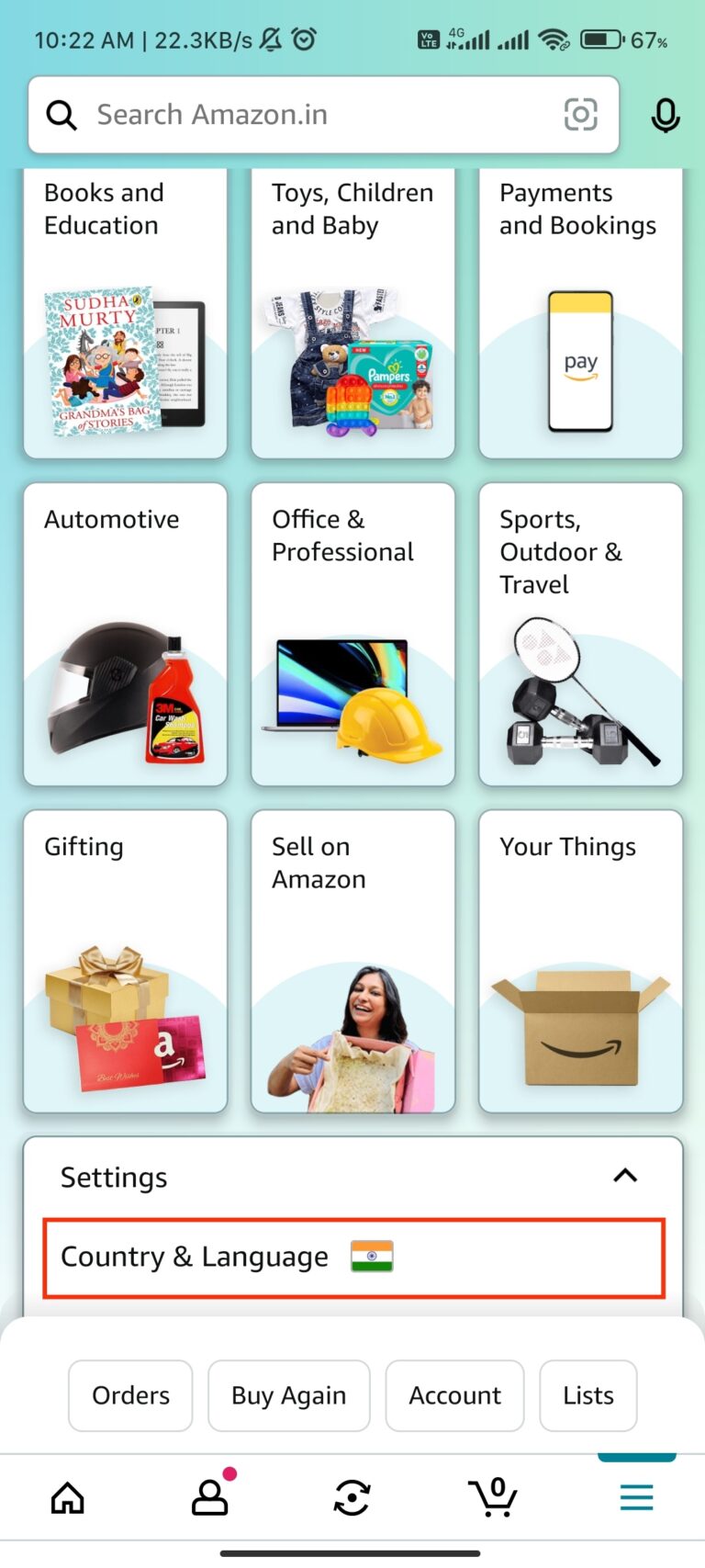
Task: Open the Home screen icon
Action: [x=68, y=1496]
